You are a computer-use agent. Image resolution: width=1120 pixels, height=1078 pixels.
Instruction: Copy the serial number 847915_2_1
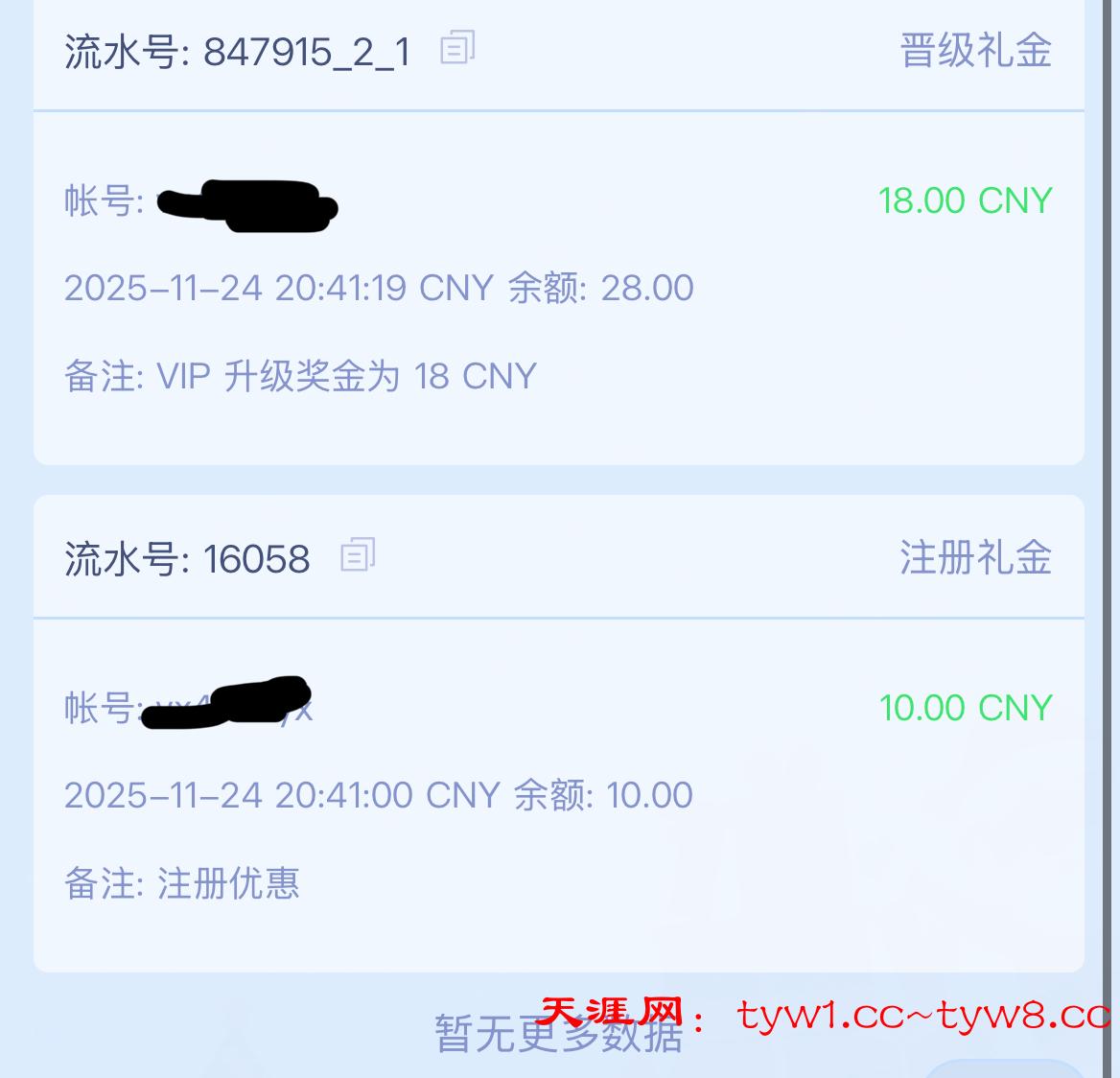pyautogui.click(x=457, y=47)
